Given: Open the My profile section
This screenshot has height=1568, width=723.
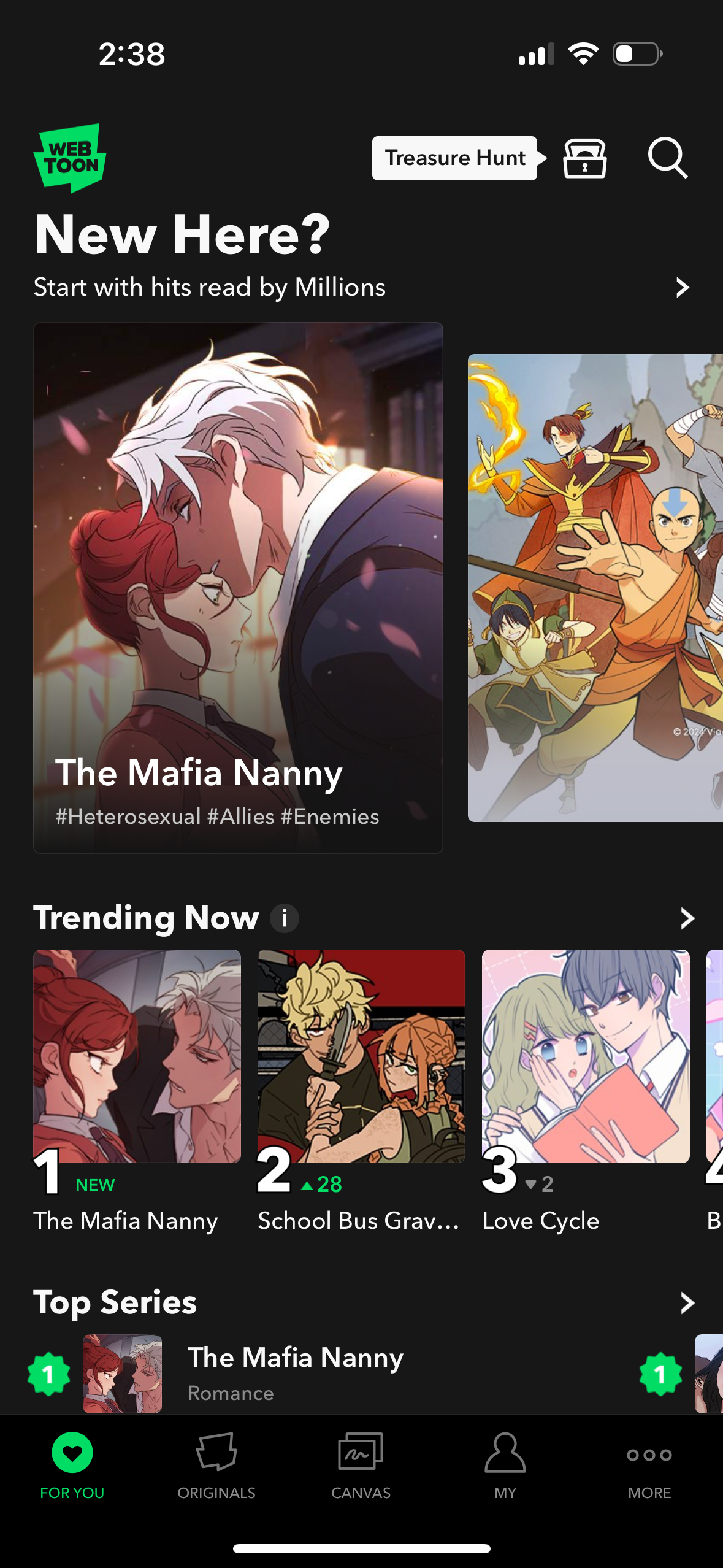Looking at the screenshot, I should [506, 1464].
